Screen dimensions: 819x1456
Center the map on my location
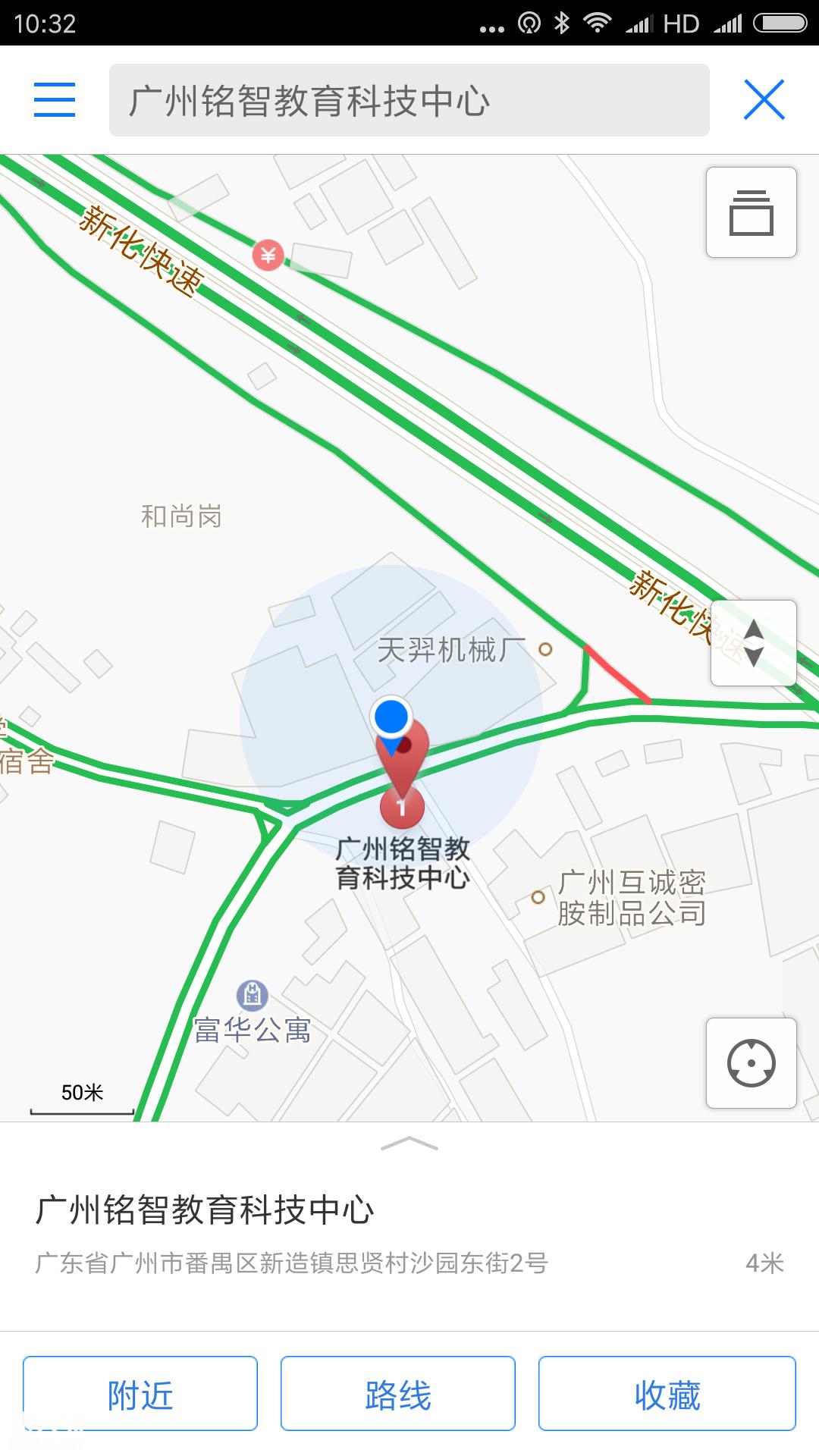(752, 1063)
